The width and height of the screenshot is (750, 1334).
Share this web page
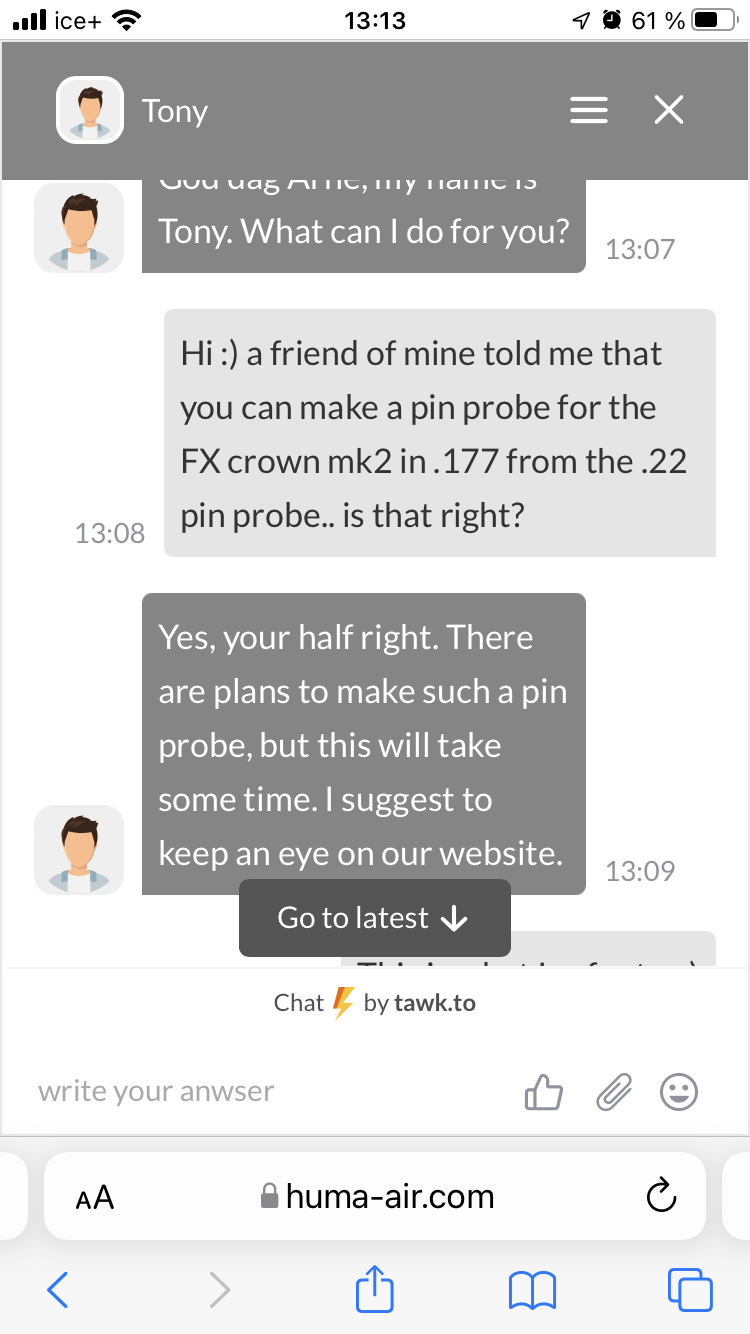375,1288
